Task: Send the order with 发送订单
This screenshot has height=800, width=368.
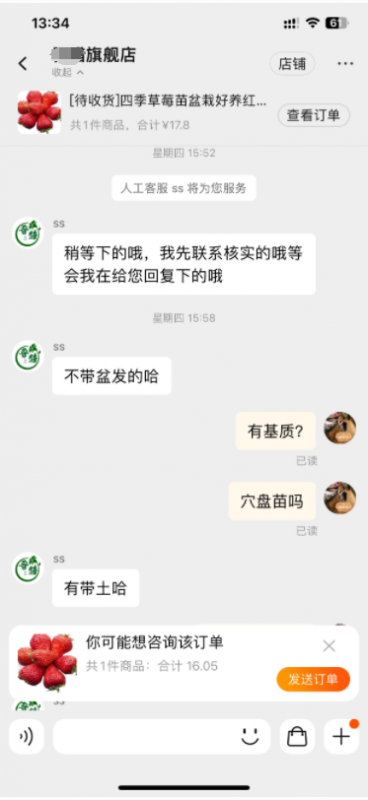Action: 313,679
